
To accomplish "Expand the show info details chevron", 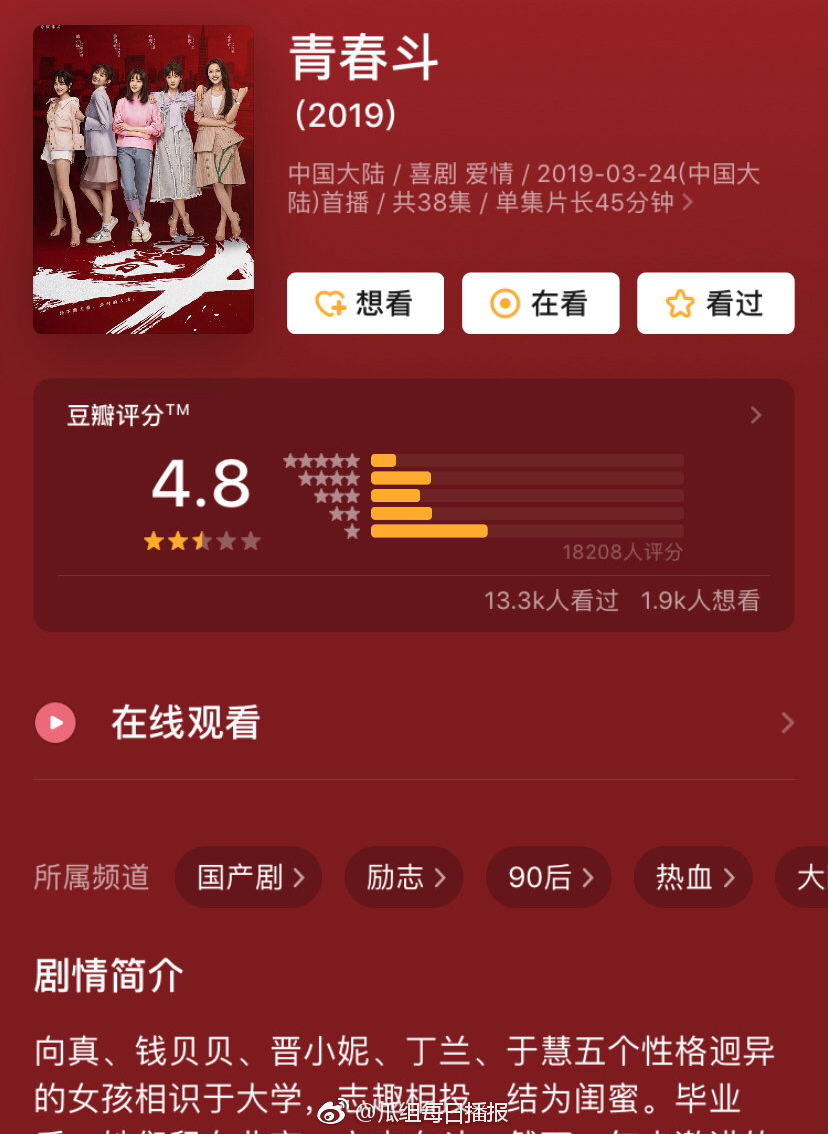I will tap(687, 203).
